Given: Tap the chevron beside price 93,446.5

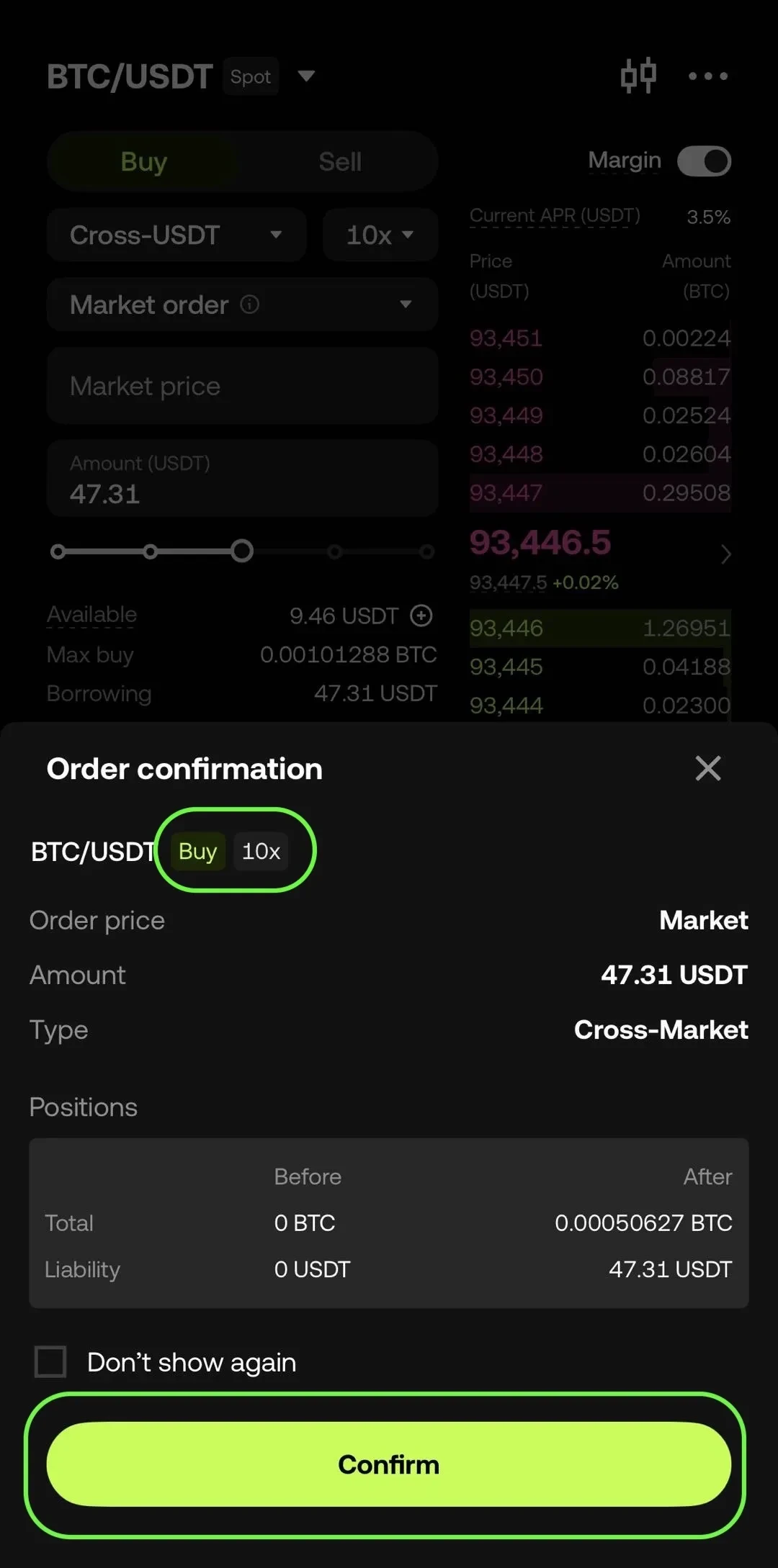Looking at the screenshot, I should click(725, 554).
